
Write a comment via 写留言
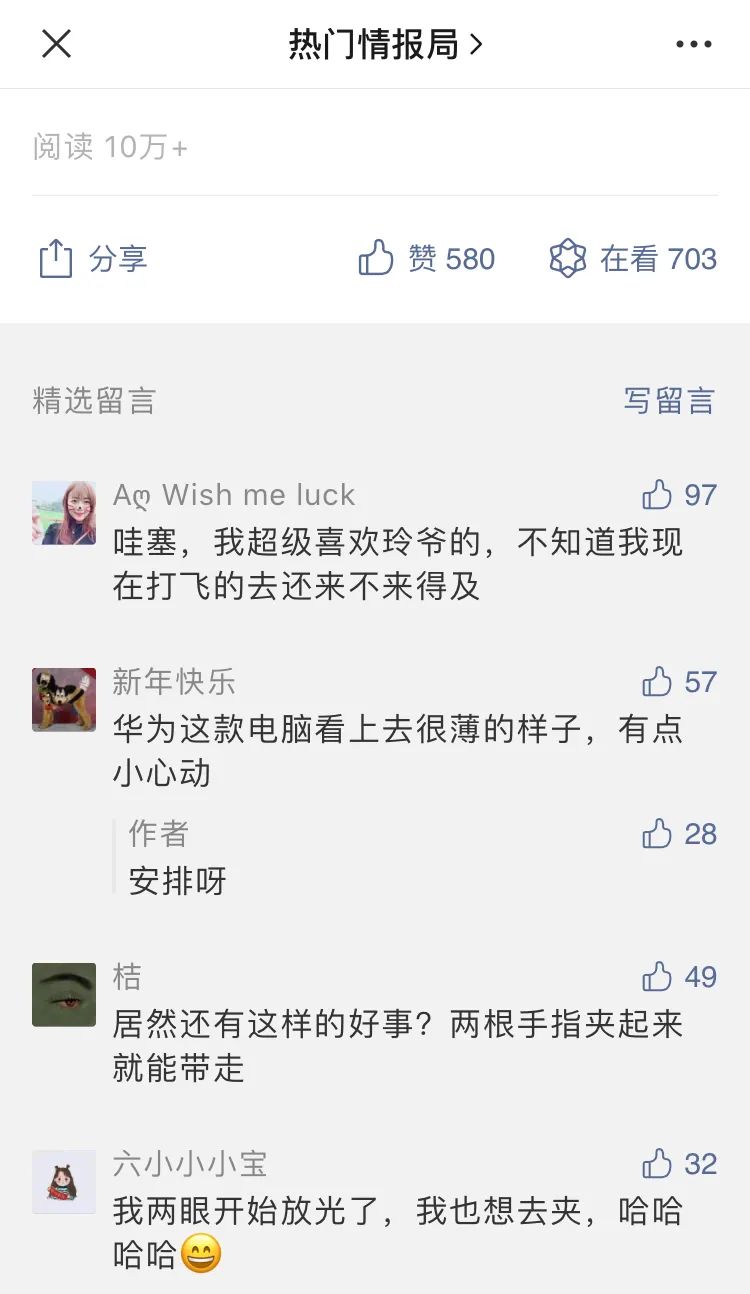tap(669, 401)
